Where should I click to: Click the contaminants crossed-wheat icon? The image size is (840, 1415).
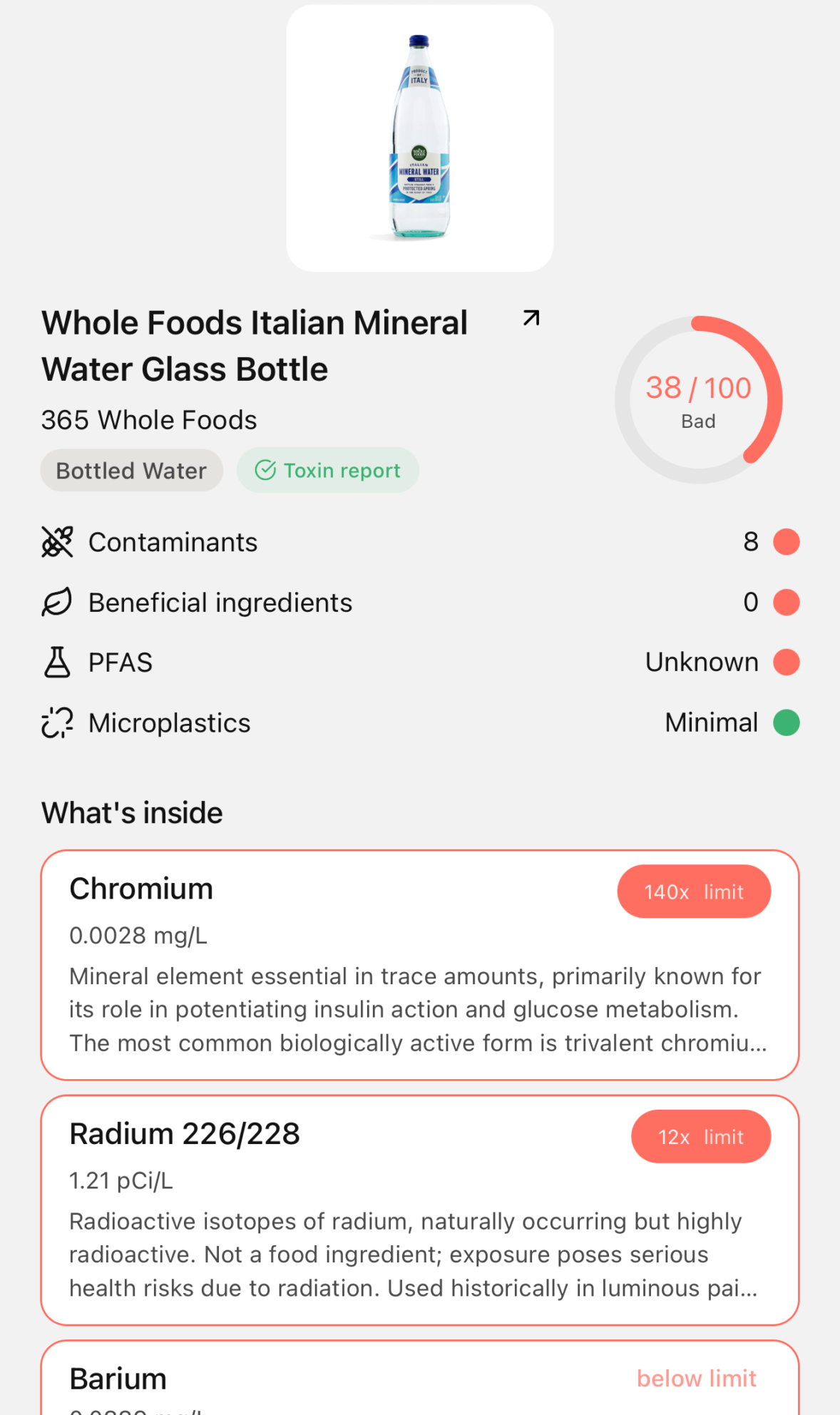coord(56,541)
